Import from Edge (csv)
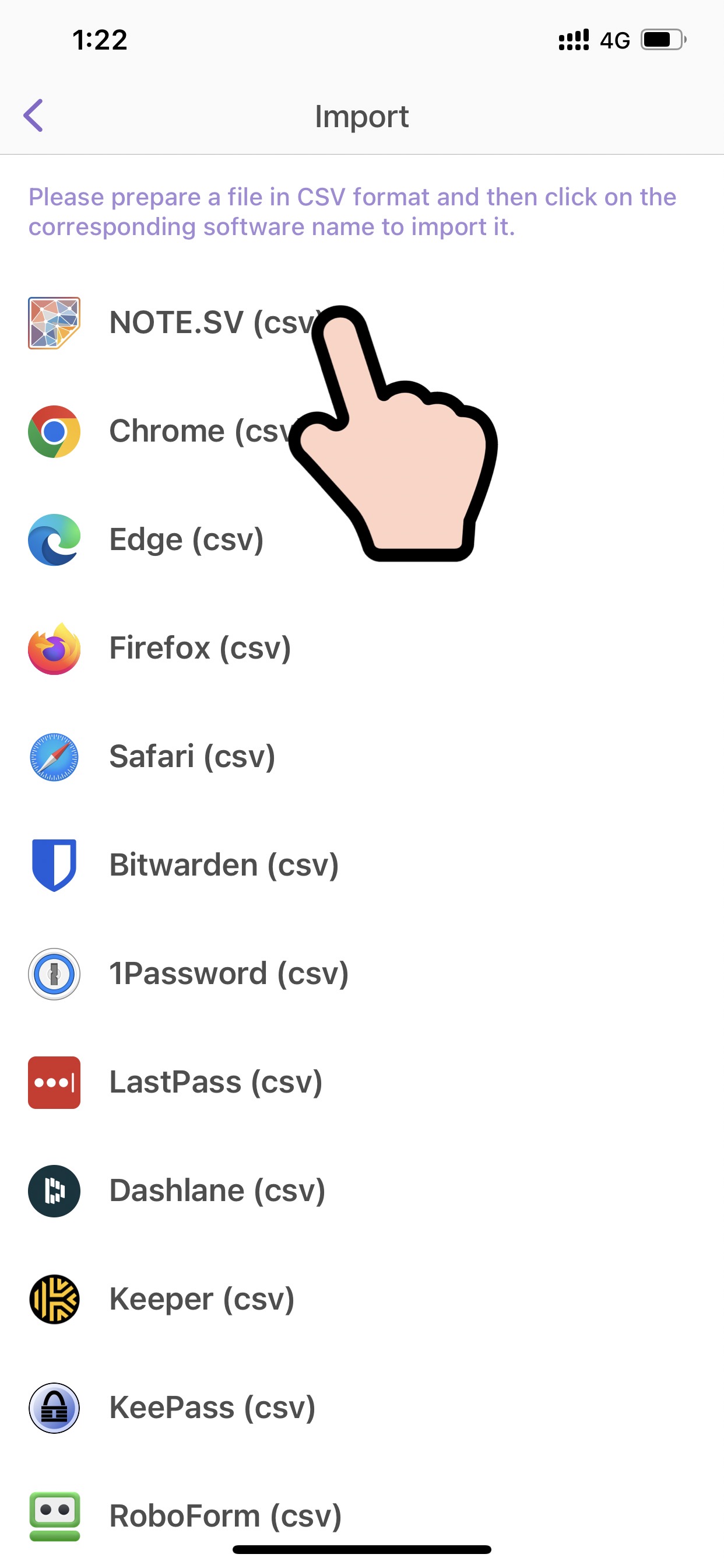 [185, 540]
